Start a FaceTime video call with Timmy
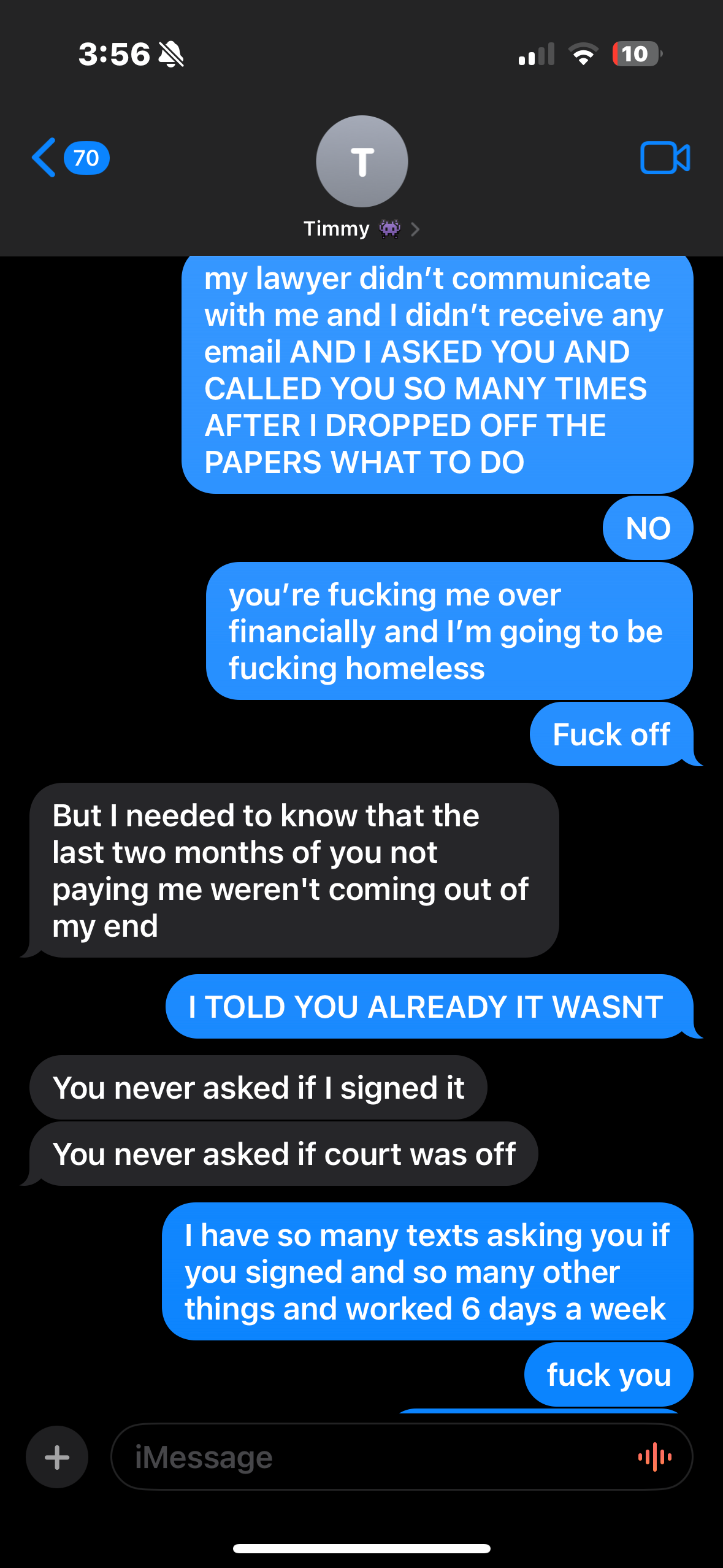This screenshot has height=1568, width=723. click(x=665, y=158)
